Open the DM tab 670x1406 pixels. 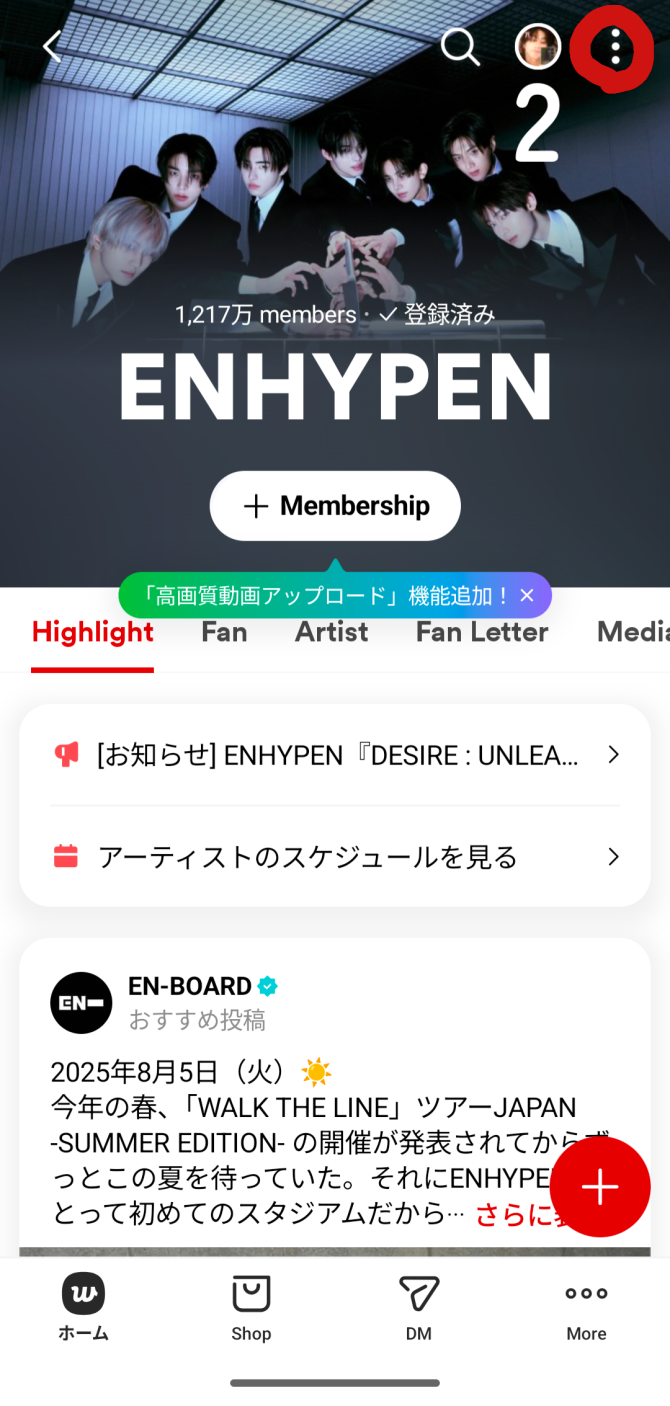[419, 1307]
